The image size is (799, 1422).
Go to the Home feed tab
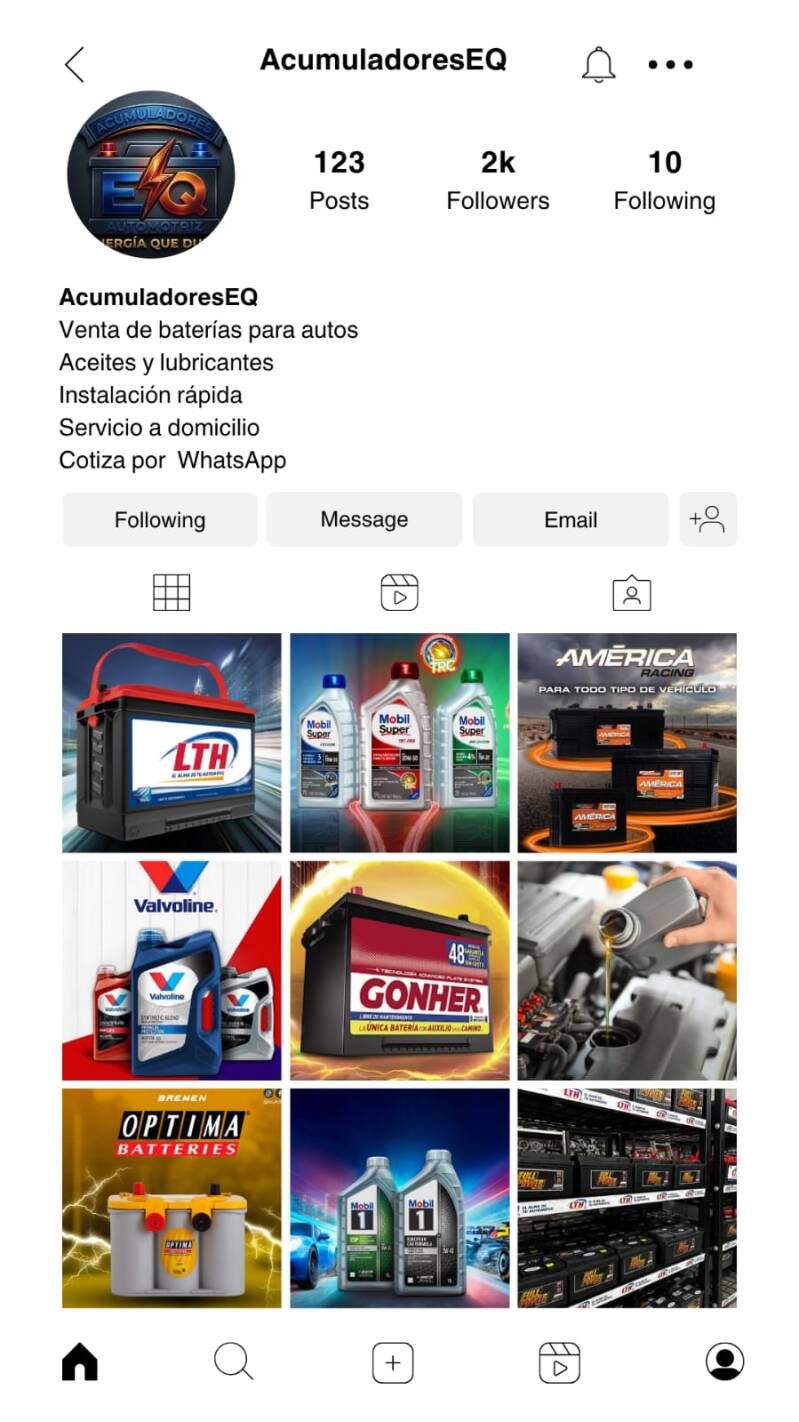80,1362
